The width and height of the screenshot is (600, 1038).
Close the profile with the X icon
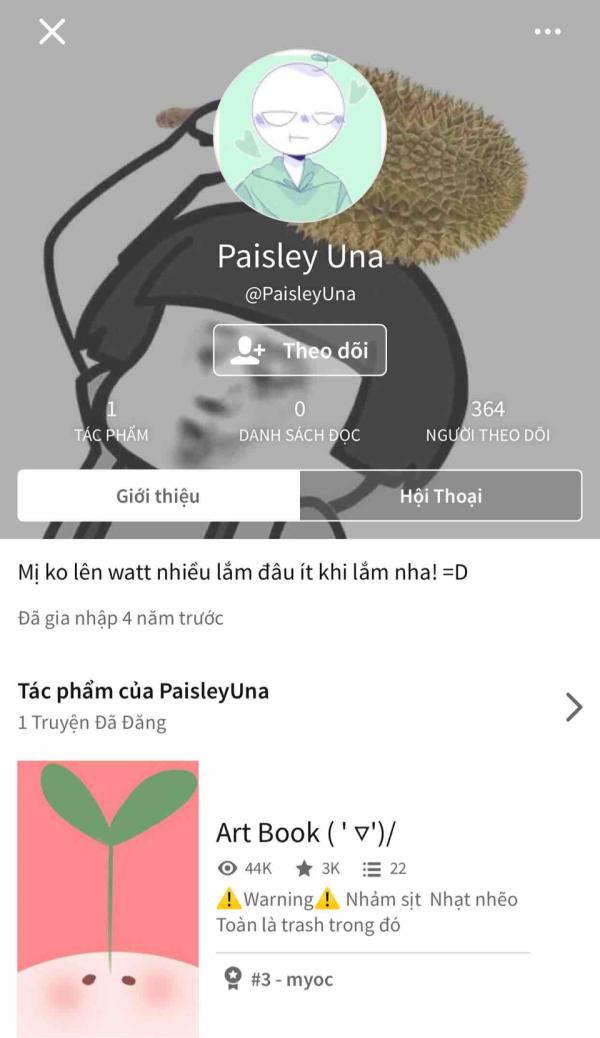(x=52, y=31)
